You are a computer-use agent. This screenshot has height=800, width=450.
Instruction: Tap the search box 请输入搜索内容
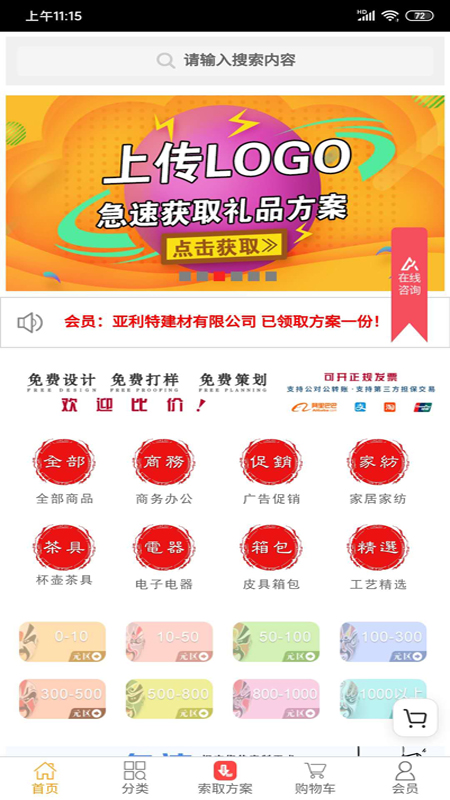(225, 61)
